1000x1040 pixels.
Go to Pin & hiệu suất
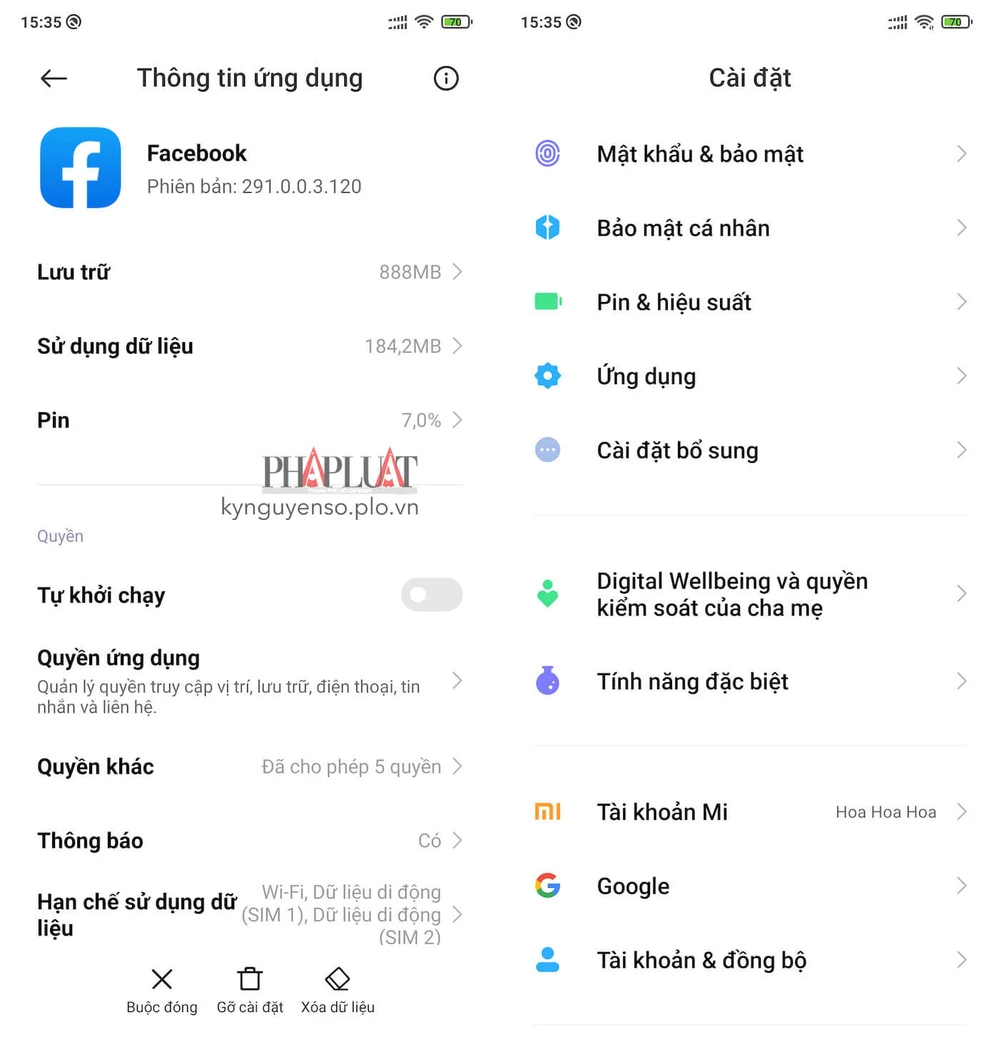pos(750,302)
